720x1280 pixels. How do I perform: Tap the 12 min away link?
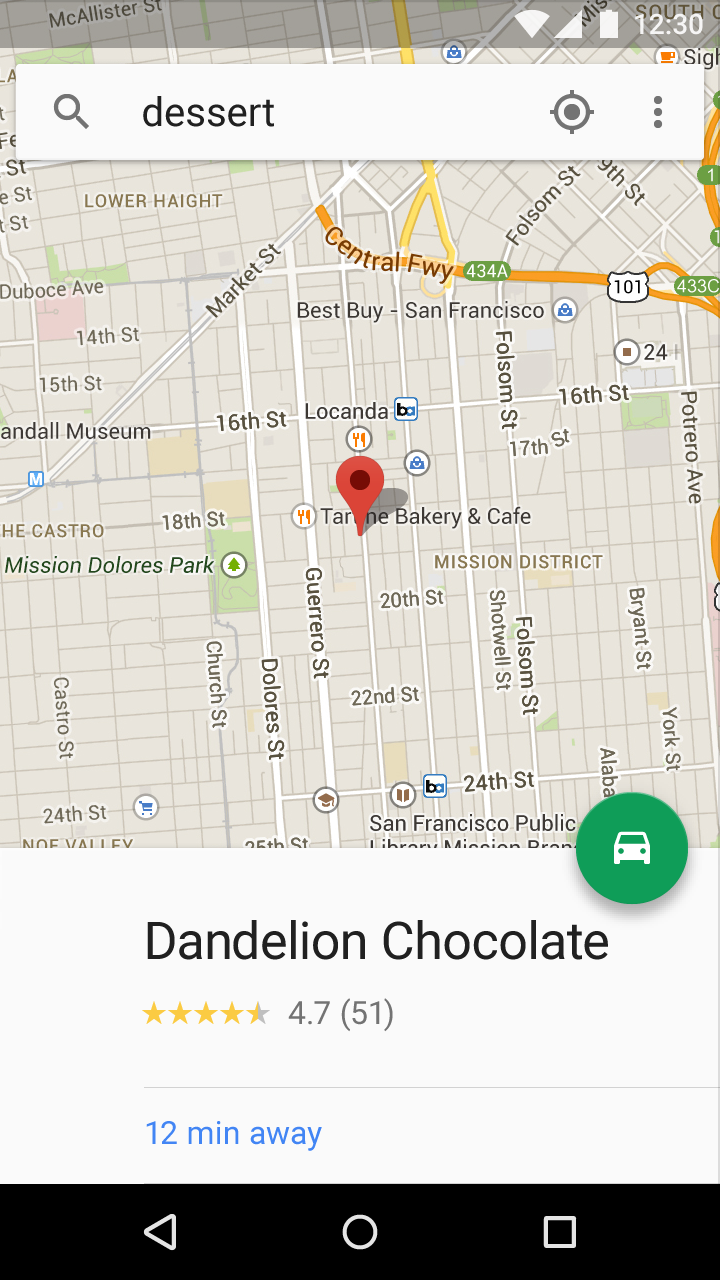(x=233, y=1133)
